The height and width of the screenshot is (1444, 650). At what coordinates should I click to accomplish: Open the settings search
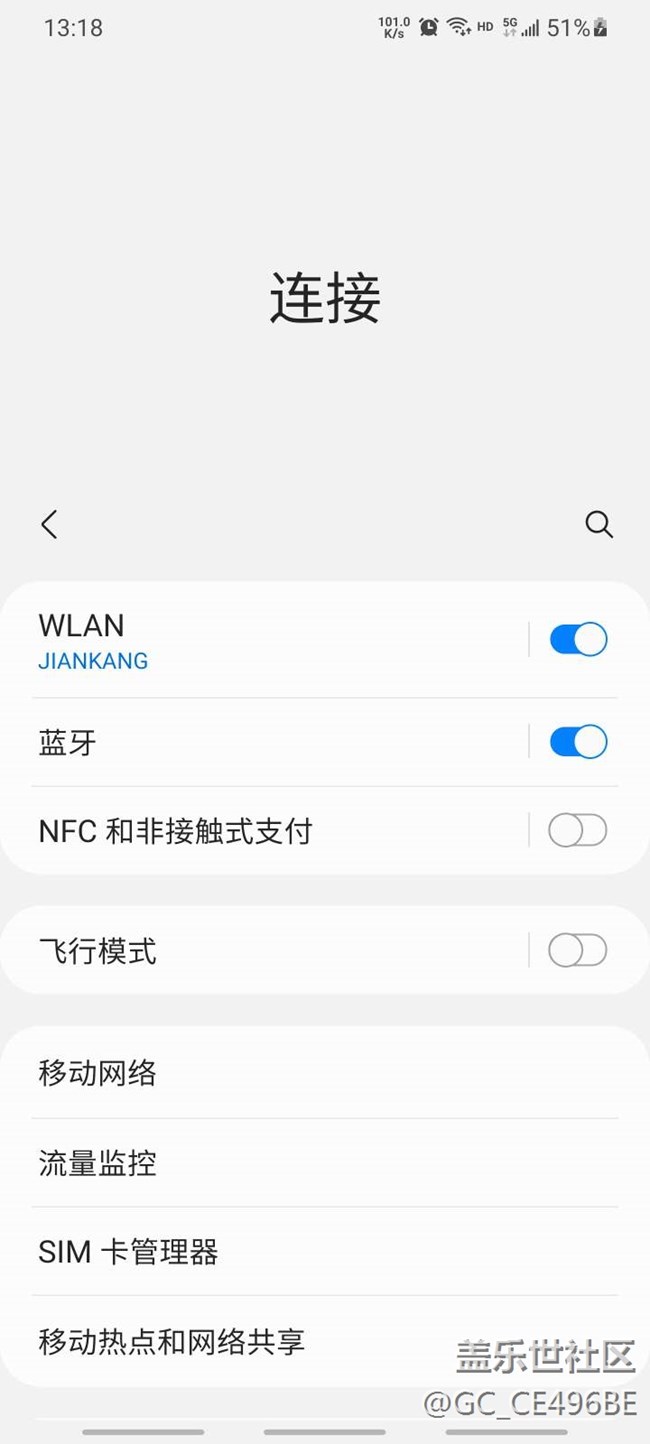599,524
